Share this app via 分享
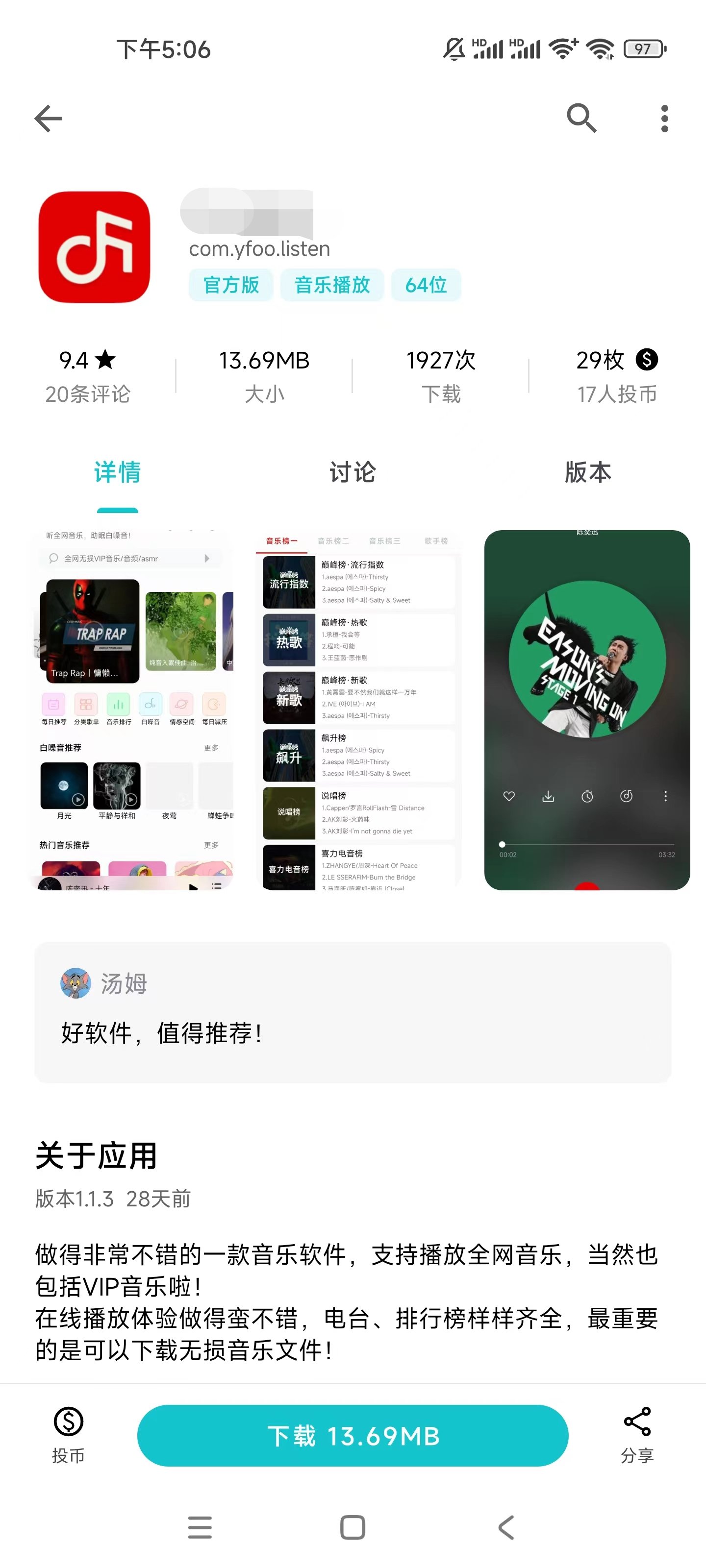The height and width of the screenshot is (1568, 706). coord(637,1435)
